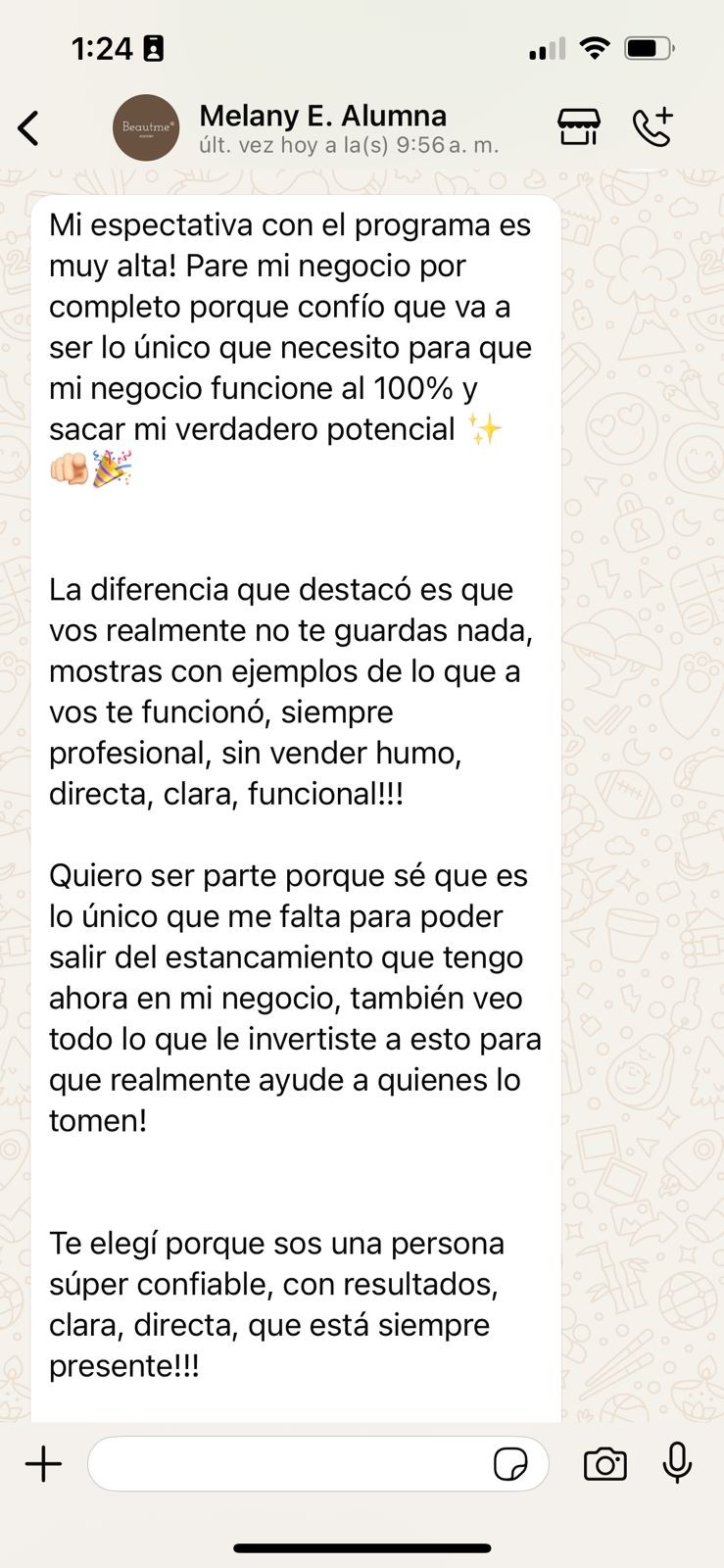Open Melany E. Alumna's profile picture

(x=146, y=128)
